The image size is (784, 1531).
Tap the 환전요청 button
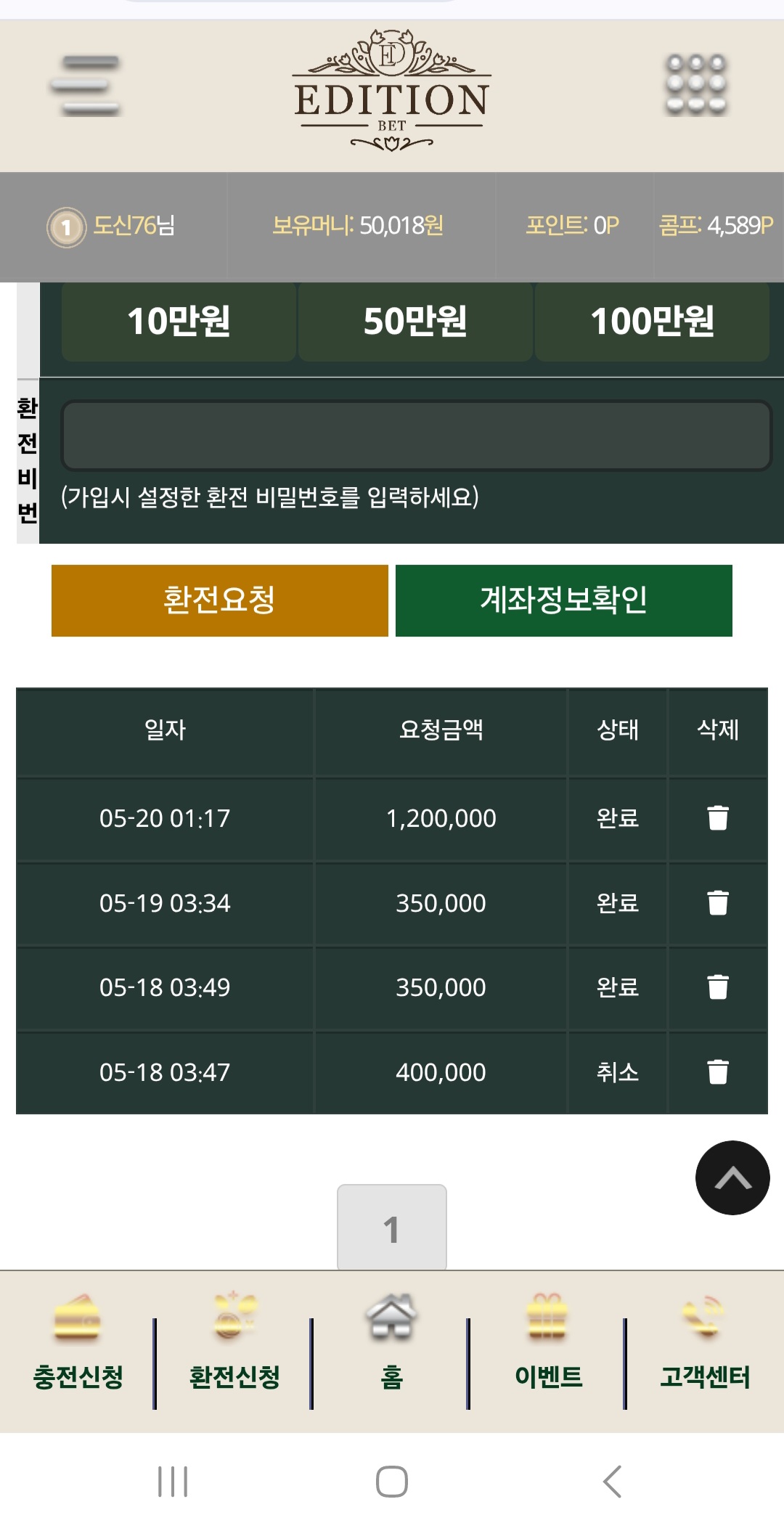pos(219,600)
